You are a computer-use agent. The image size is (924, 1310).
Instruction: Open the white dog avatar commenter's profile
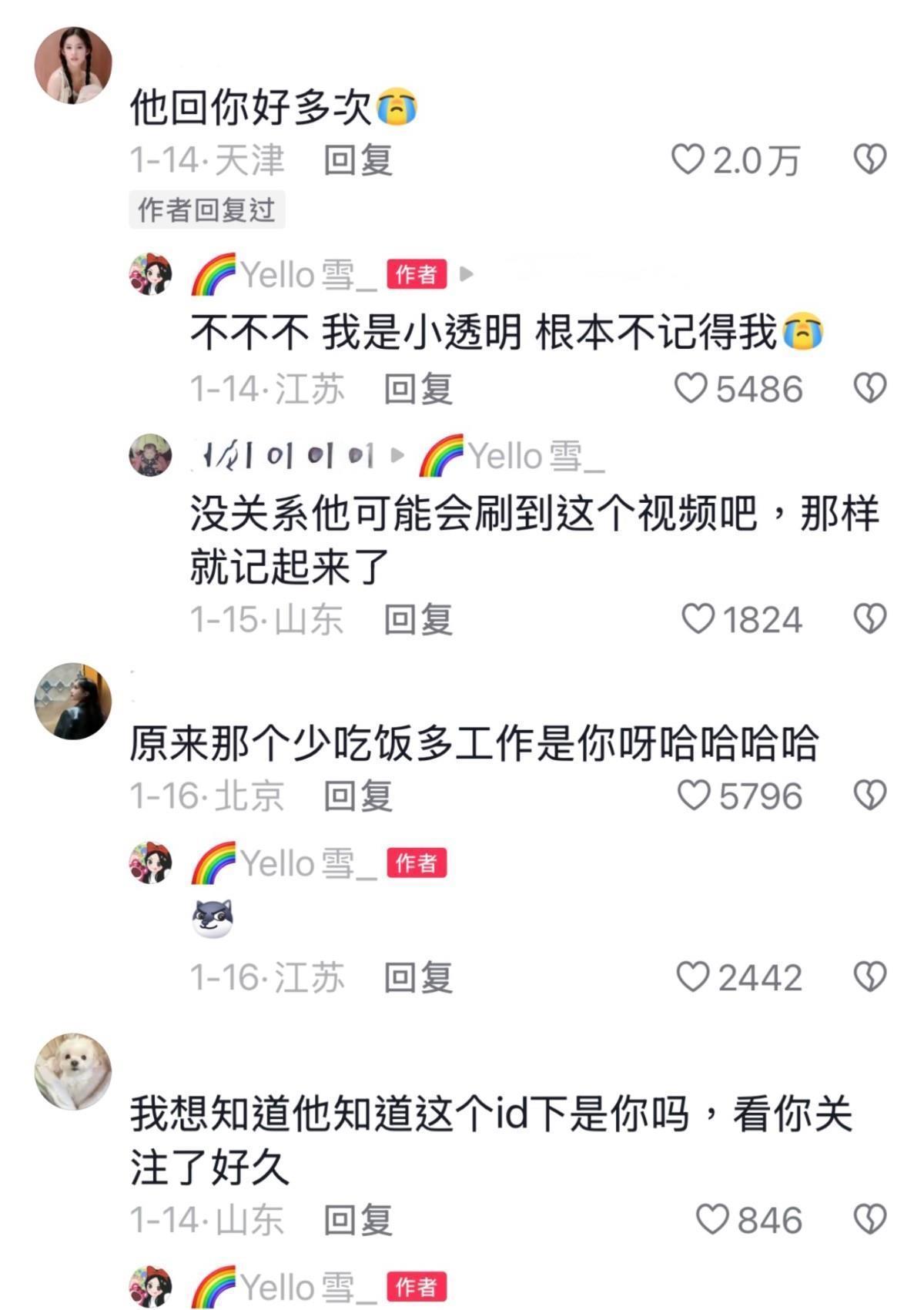coord(73,1071)
